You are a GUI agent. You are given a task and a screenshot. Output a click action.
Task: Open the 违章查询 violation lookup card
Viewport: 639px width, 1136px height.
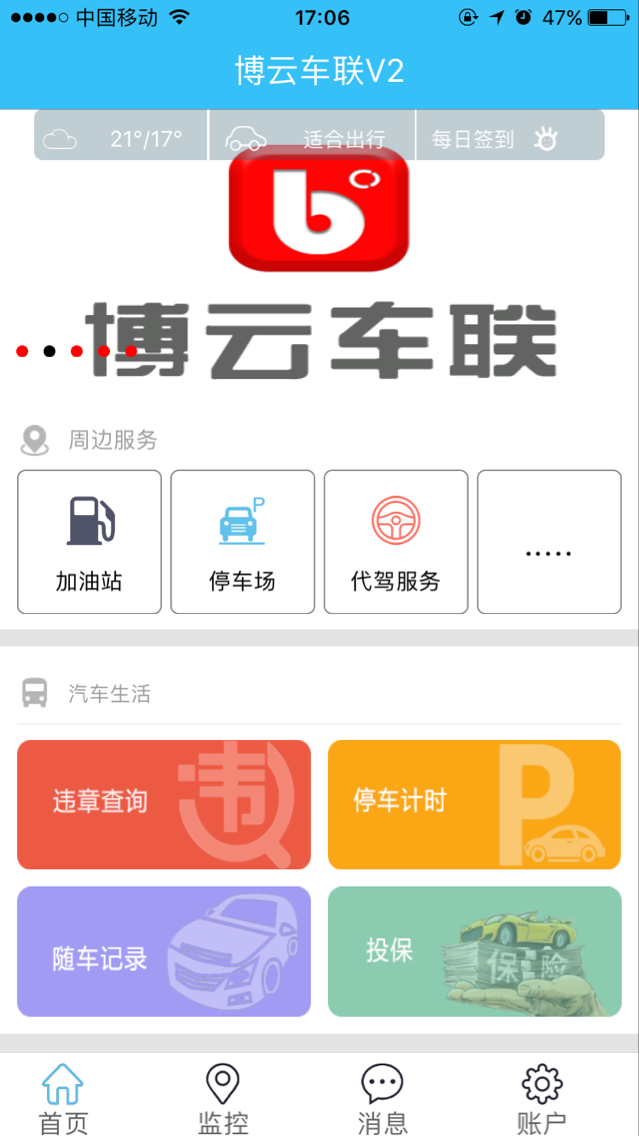164,804
